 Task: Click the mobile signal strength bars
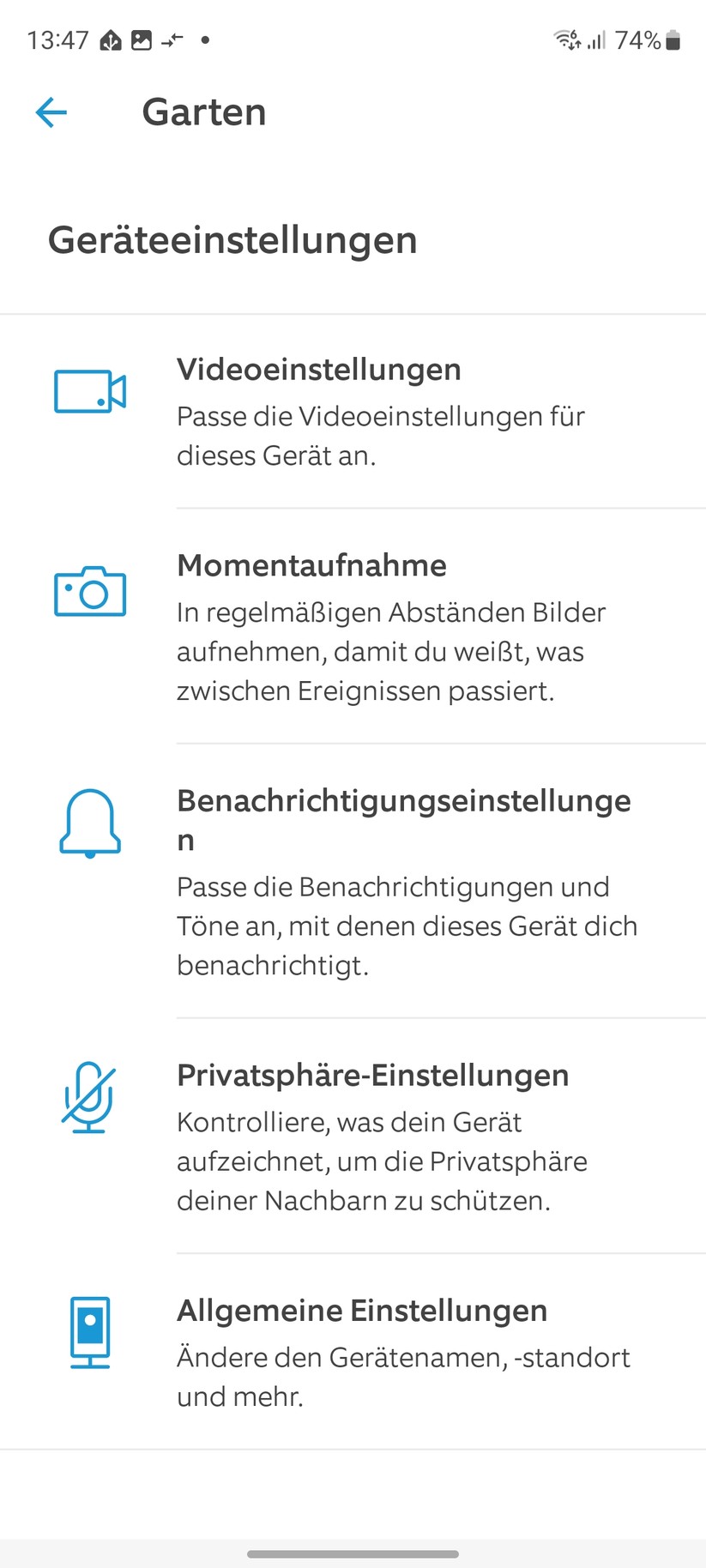(595, 39)
